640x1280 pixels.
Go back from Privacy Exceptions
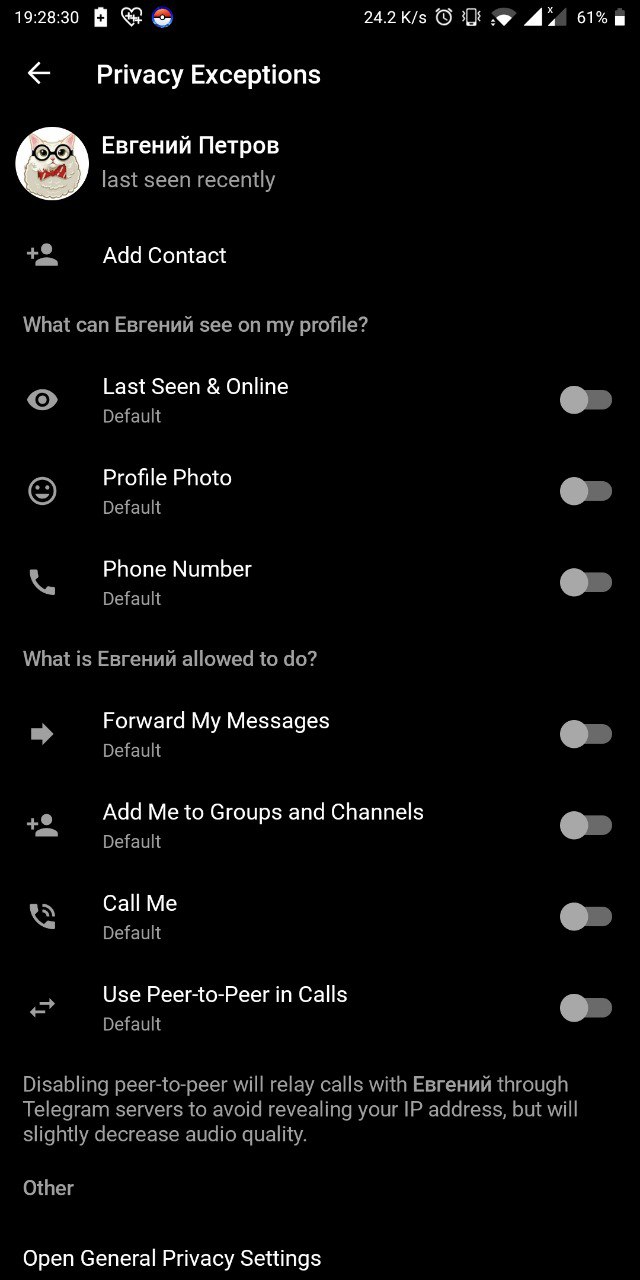pyautogui.click(x=39, y=73)
